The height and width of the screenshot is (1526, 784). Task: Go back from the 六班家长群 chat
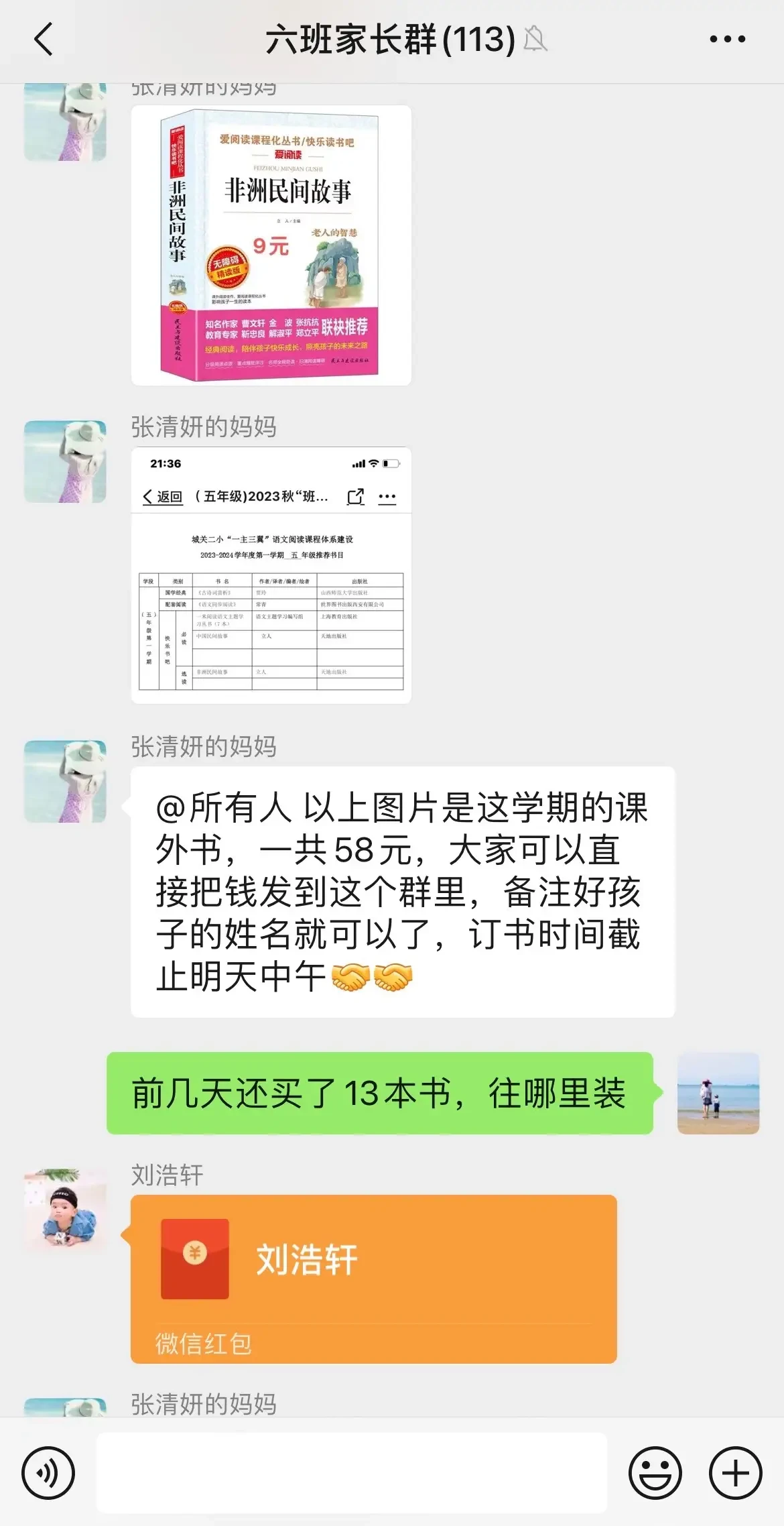pos(44,40)
